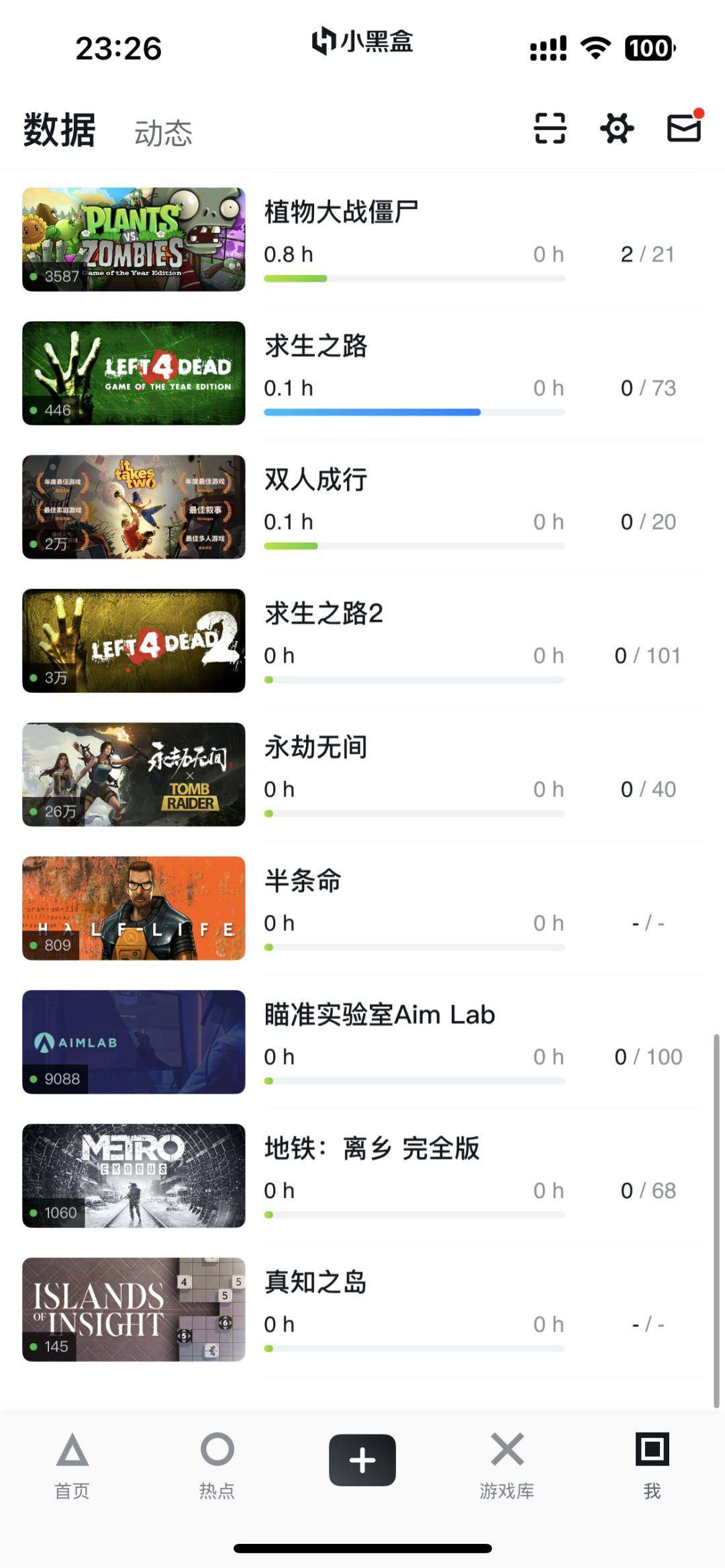Open the scan/QR code tool
Viewport: 725px width, 1568px height.
tap(550, 128)
